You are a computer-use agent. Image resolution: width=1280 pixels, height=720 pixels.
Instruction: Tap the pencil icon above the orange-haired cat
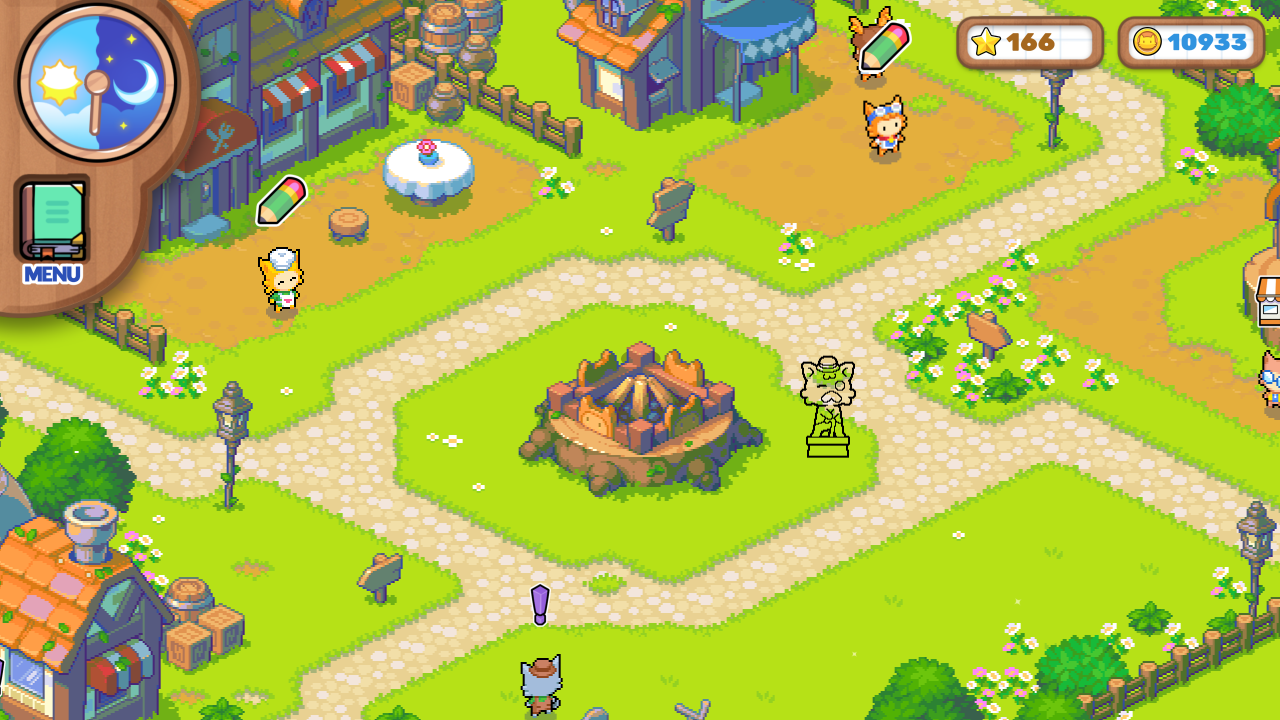pos(884,47)
